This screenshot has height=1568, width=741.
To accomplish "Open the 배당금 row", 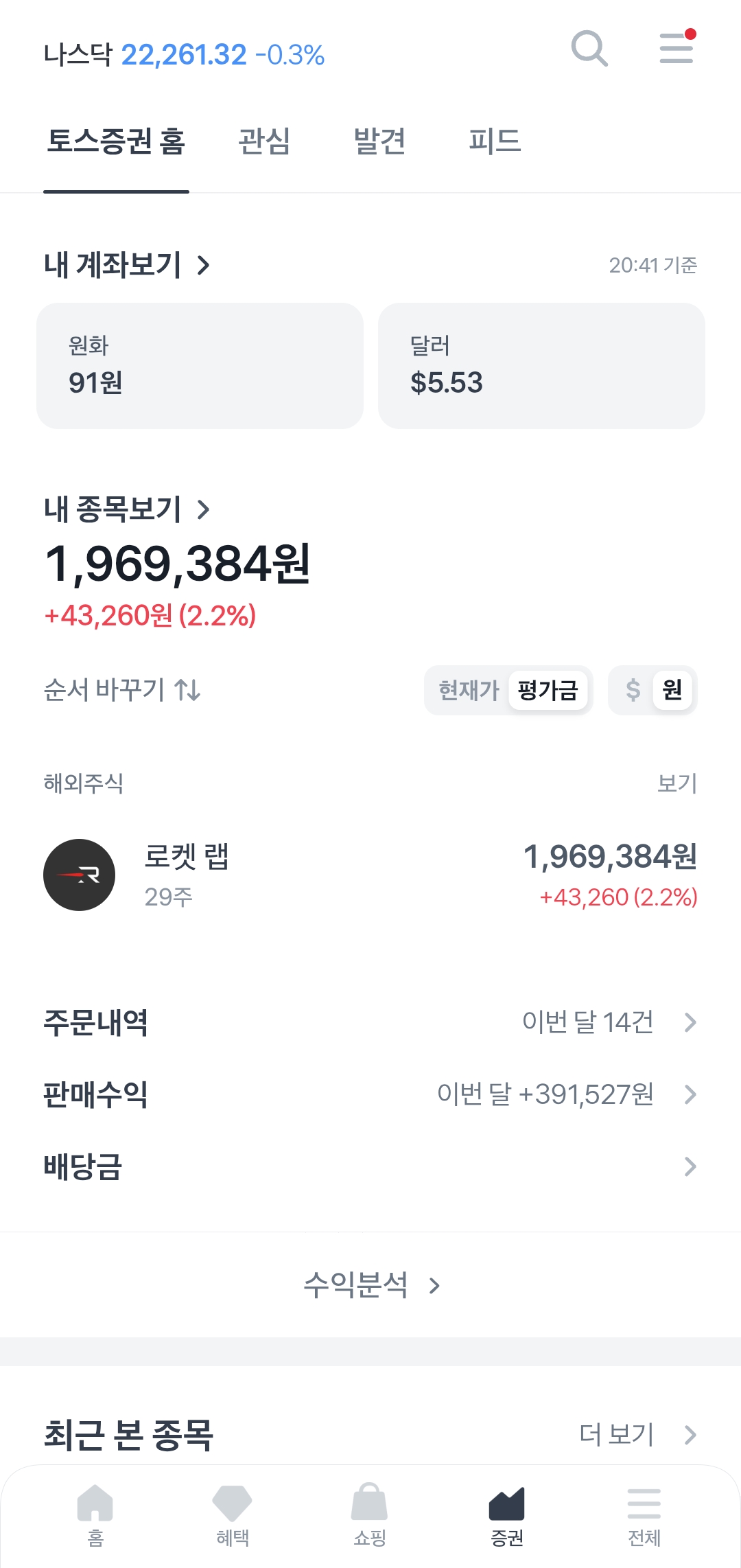I will click(370, 1166).
